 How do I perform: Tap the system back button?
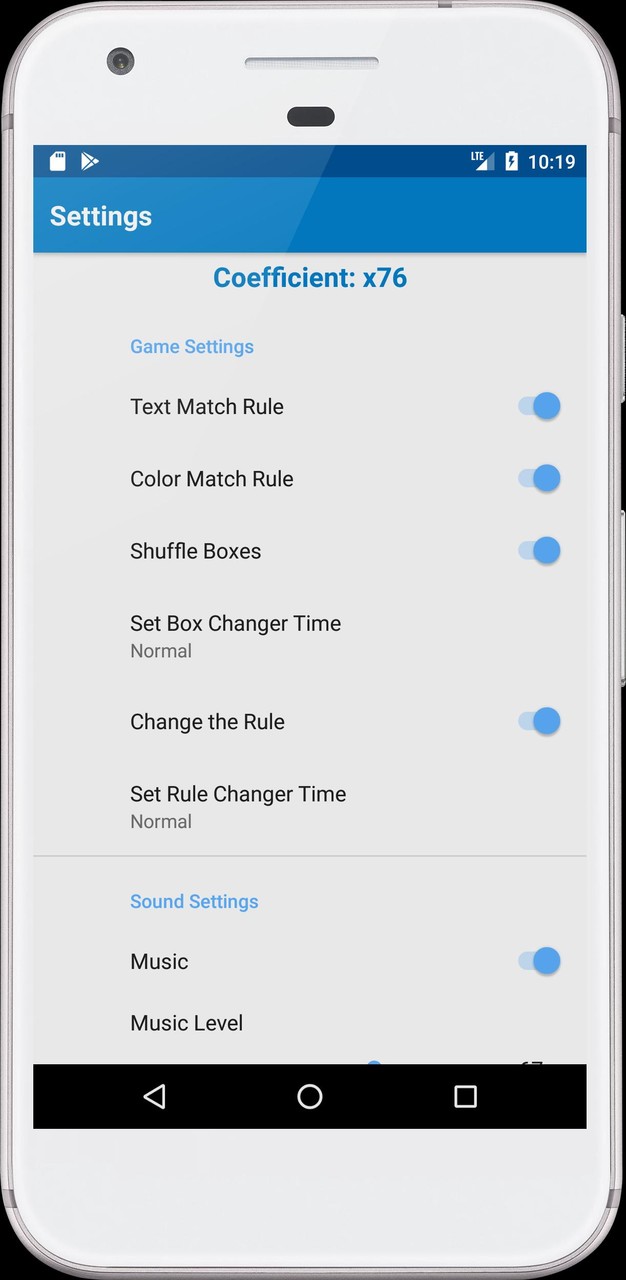(x=154, y=1097)
